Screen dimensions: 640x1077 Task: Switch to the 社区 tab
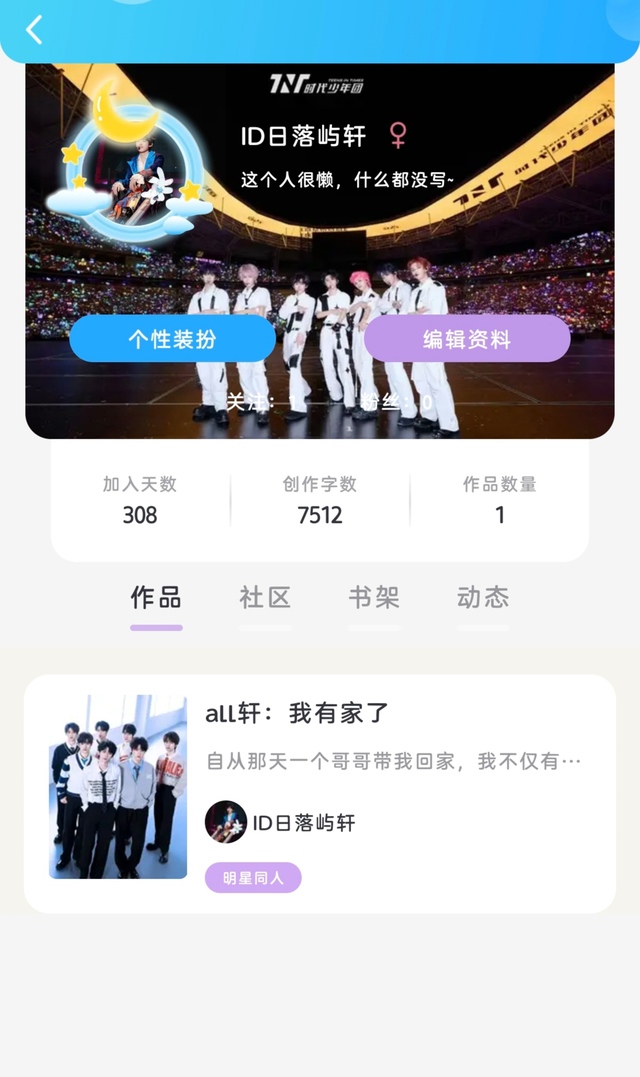[265, 598]
